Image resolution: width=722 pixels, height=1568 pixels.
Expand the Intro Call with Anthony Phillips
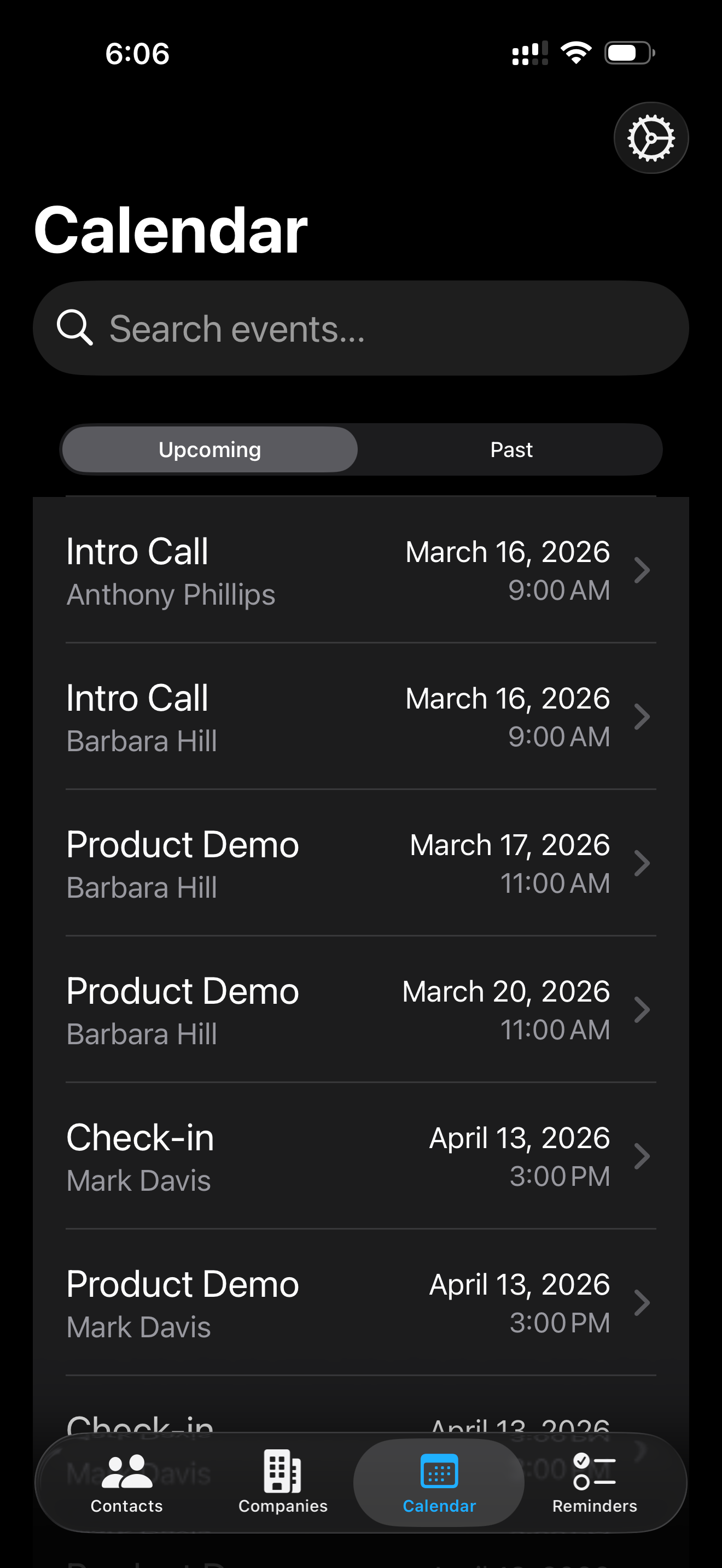361,570
